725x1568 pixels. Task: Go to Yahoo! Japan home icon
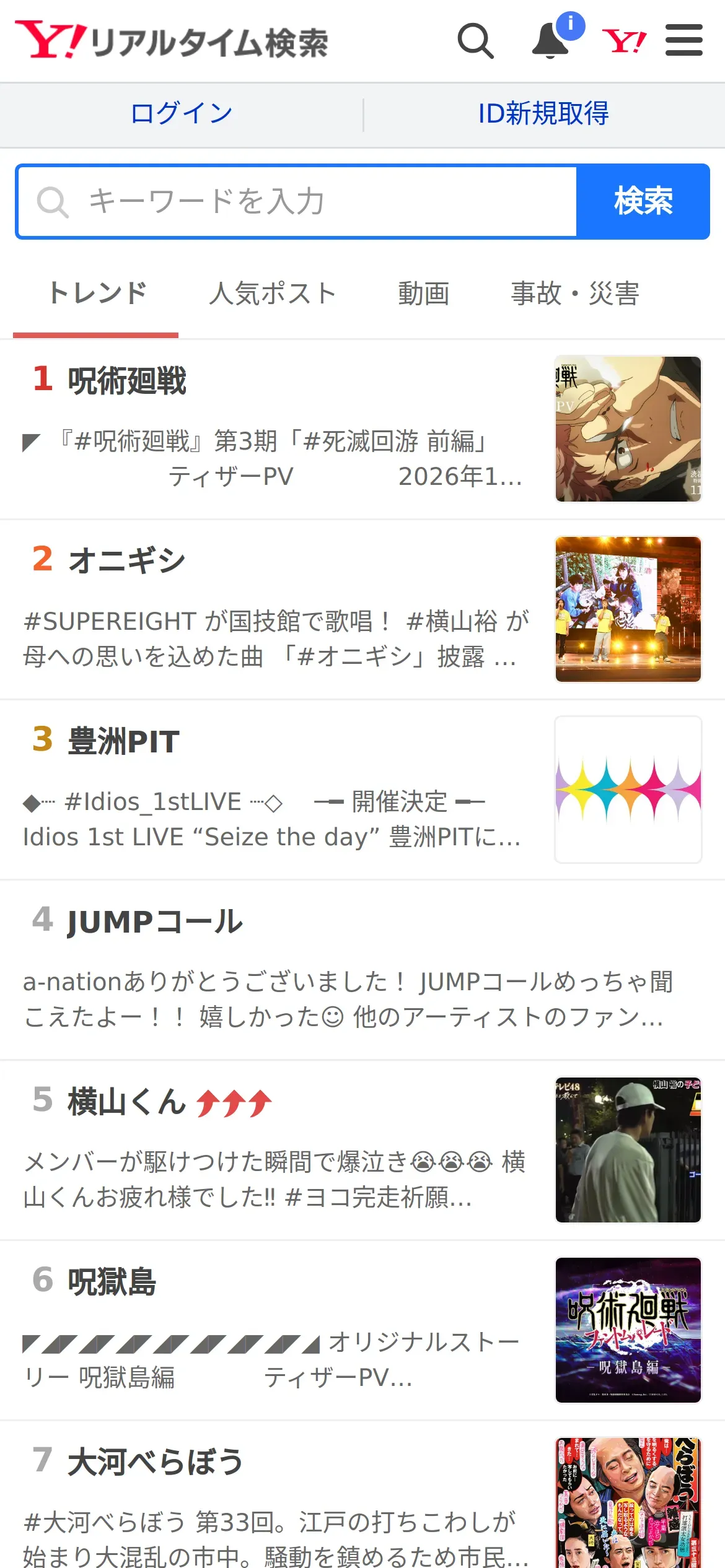(624, 41)
